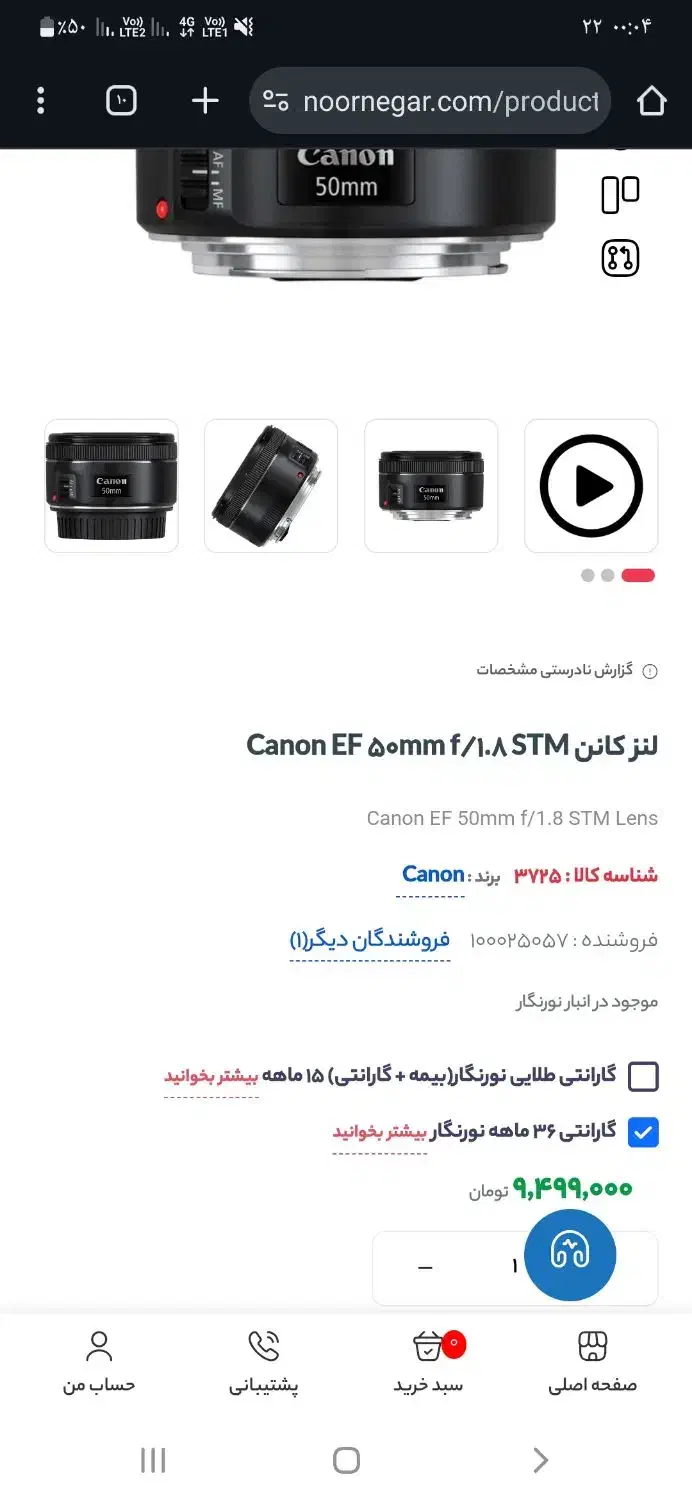View other sellers فروشندگان دیگر(1)
Image resolution: width=692 pixels, height=1500 pixels.
pos(370,940)
